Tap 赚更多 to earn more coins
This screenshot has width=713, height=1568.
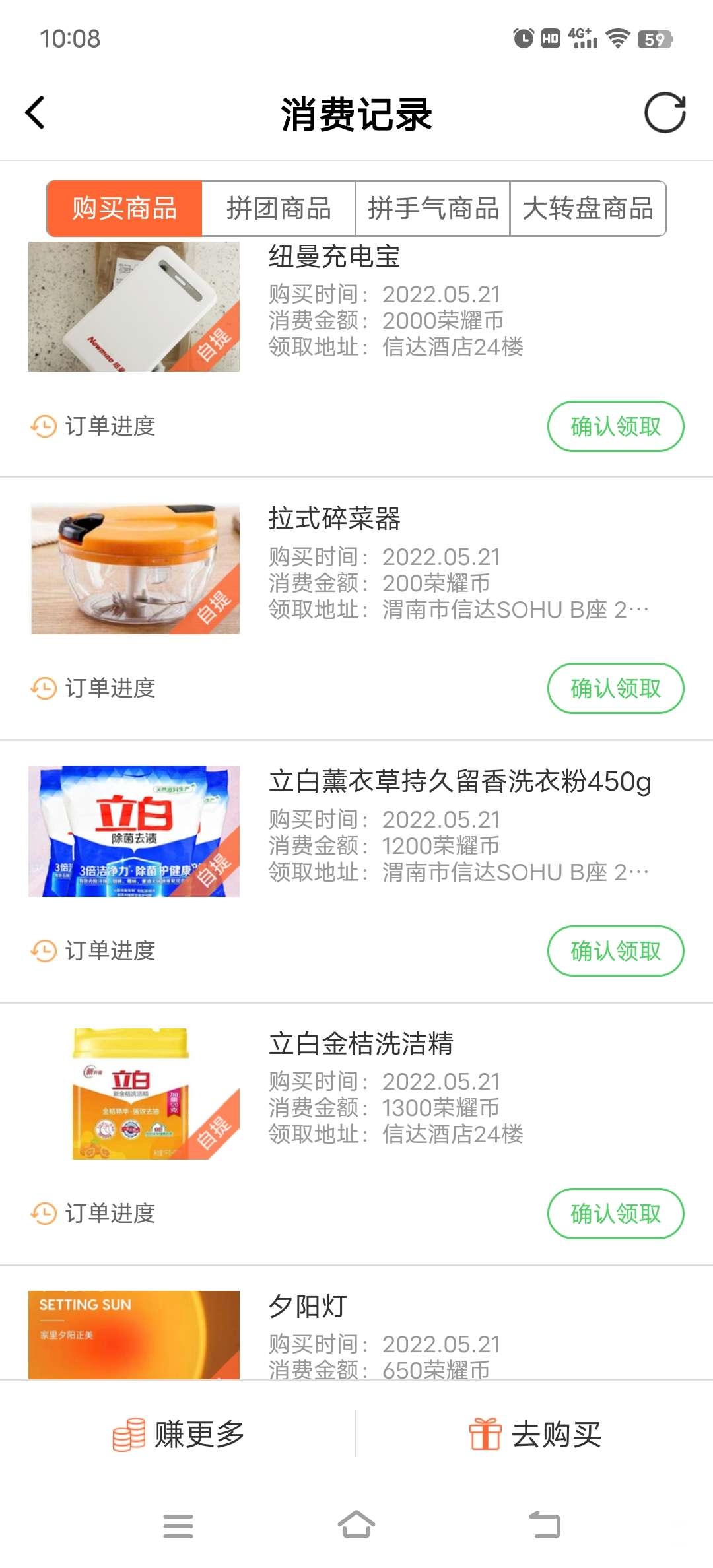(x=178, y=1434)
